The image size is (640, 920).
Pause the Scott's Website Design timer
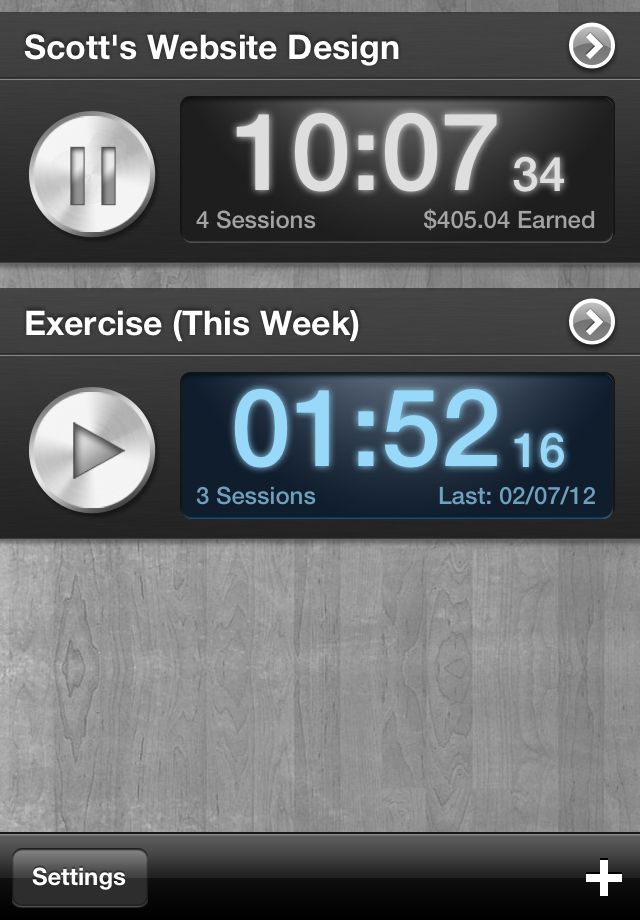[92, 172]
